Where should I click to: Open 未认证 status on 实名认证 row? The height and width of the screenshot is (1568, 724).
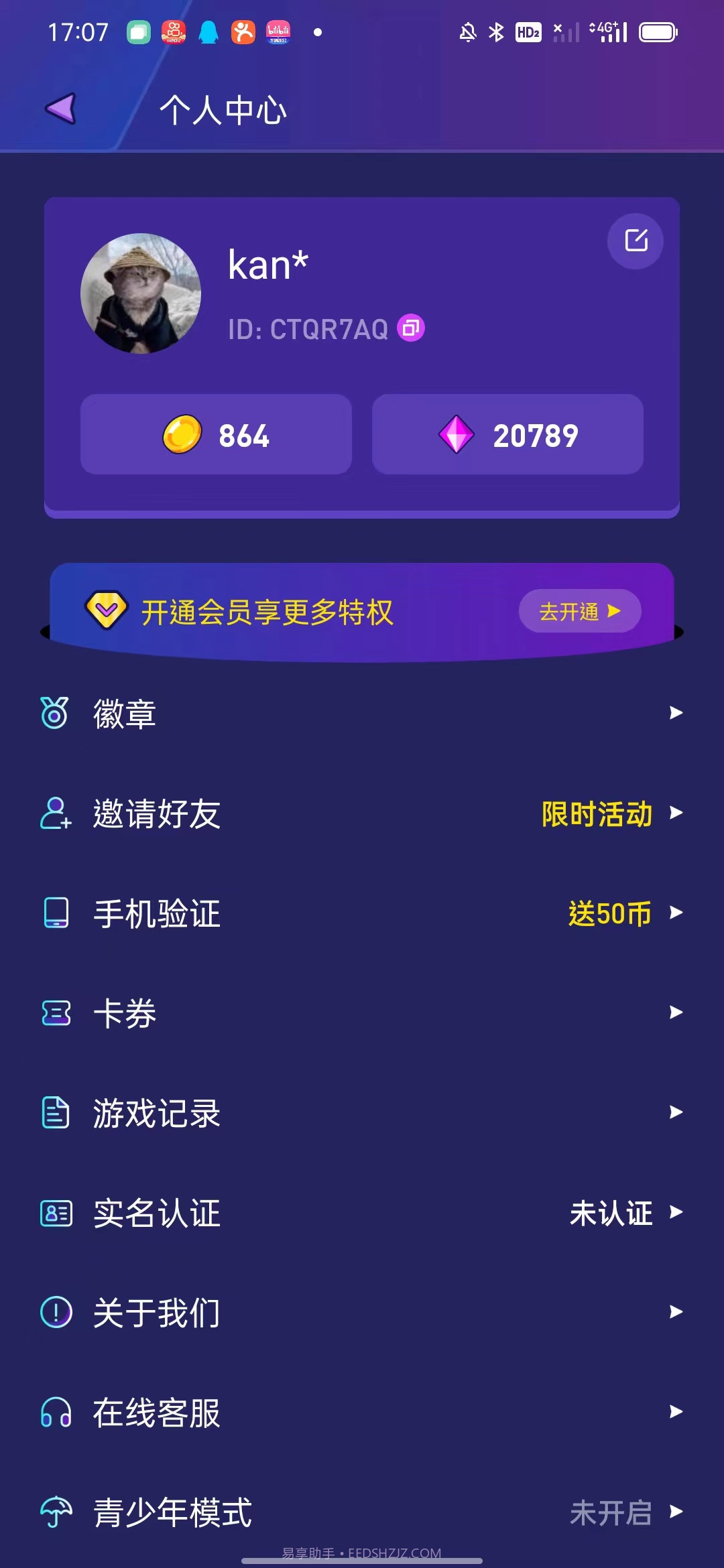pyautogui.click(x=609, y=1213)
